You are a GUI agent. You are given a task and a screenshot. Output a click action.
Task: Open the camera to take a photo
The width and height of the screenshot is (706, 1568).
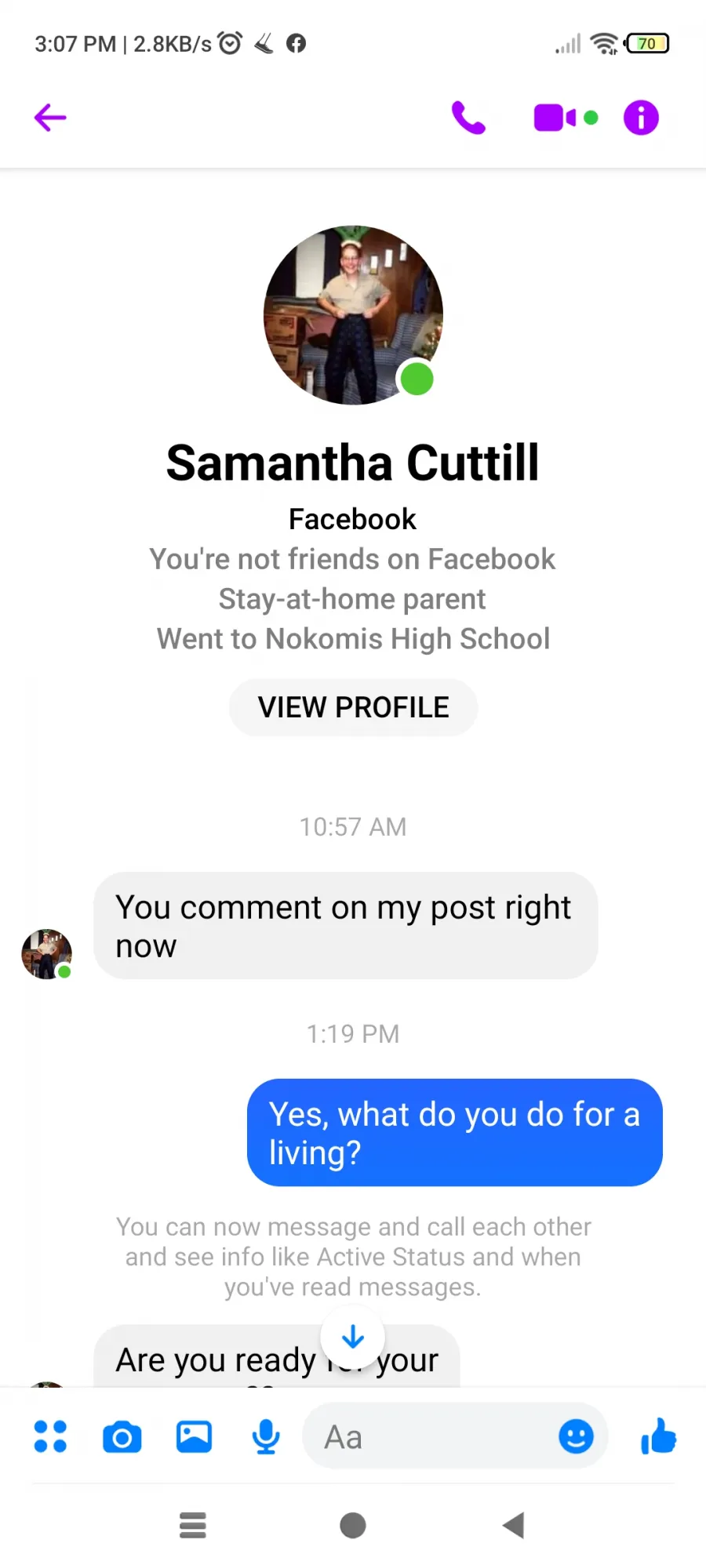pos(122,1437)
